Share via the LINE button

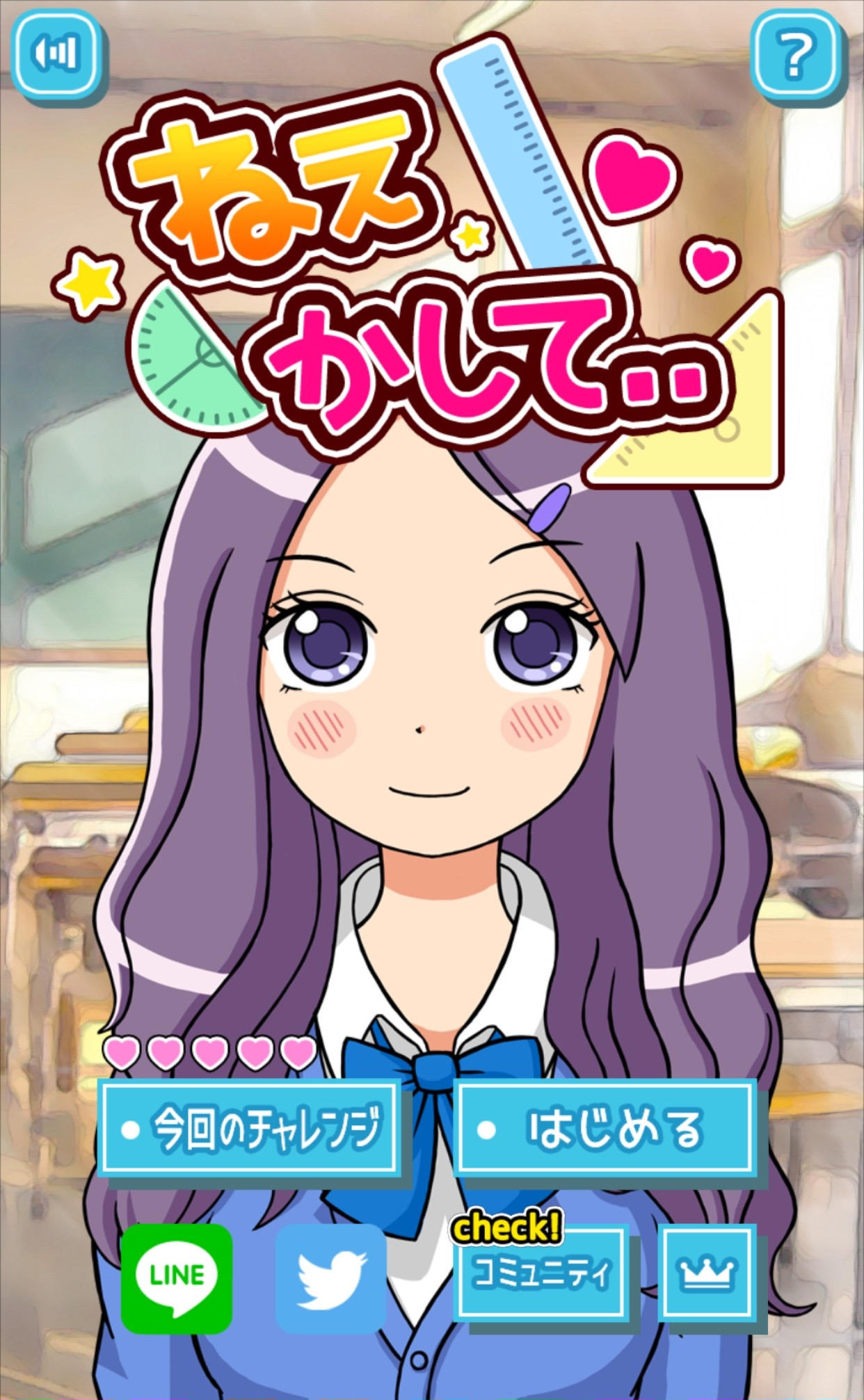[x=177, y=1277]
